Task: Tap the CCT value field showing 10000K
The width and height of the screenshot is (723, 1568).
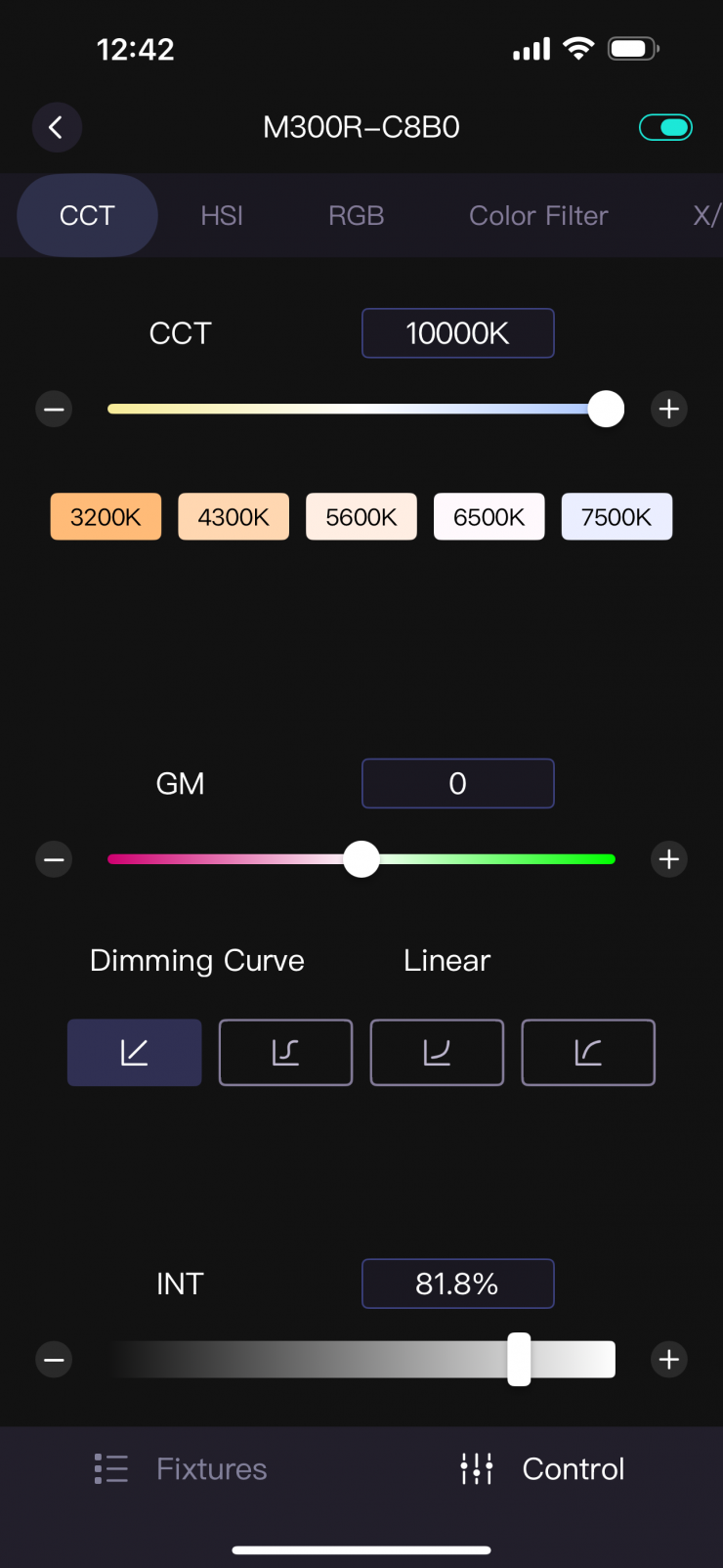Action: click(457, 333)
